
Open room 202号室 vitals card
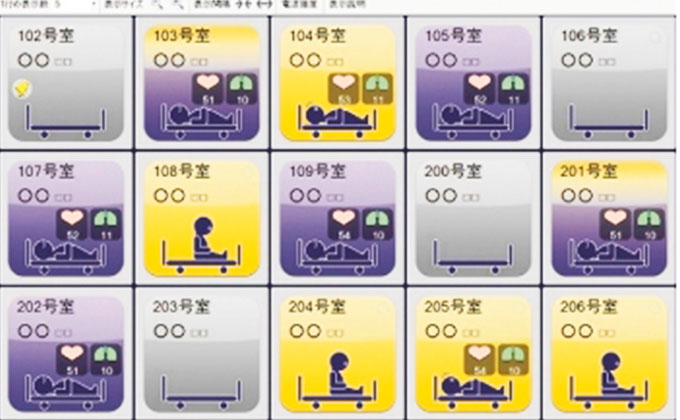coord(67,354)
